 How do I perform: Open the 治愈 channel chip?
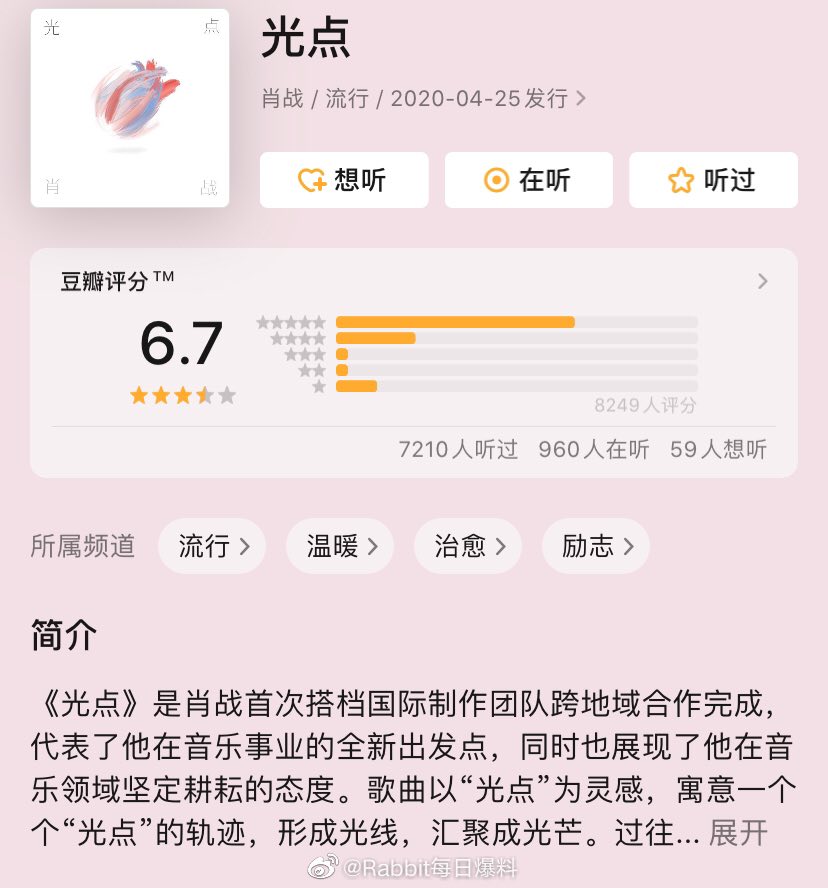tap(468, 546)
